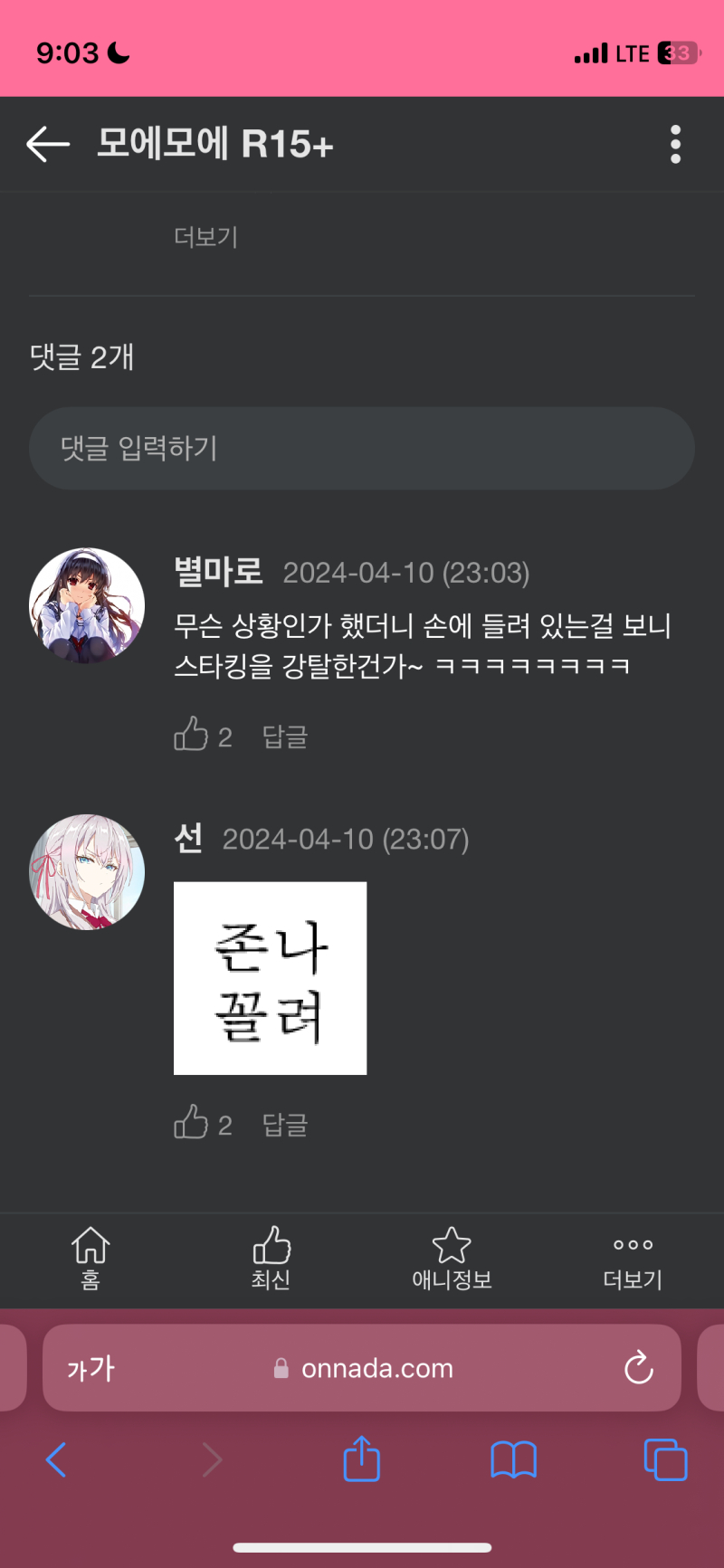Open the image in 선's comment

pyautogui.click(x=270, y=978)
